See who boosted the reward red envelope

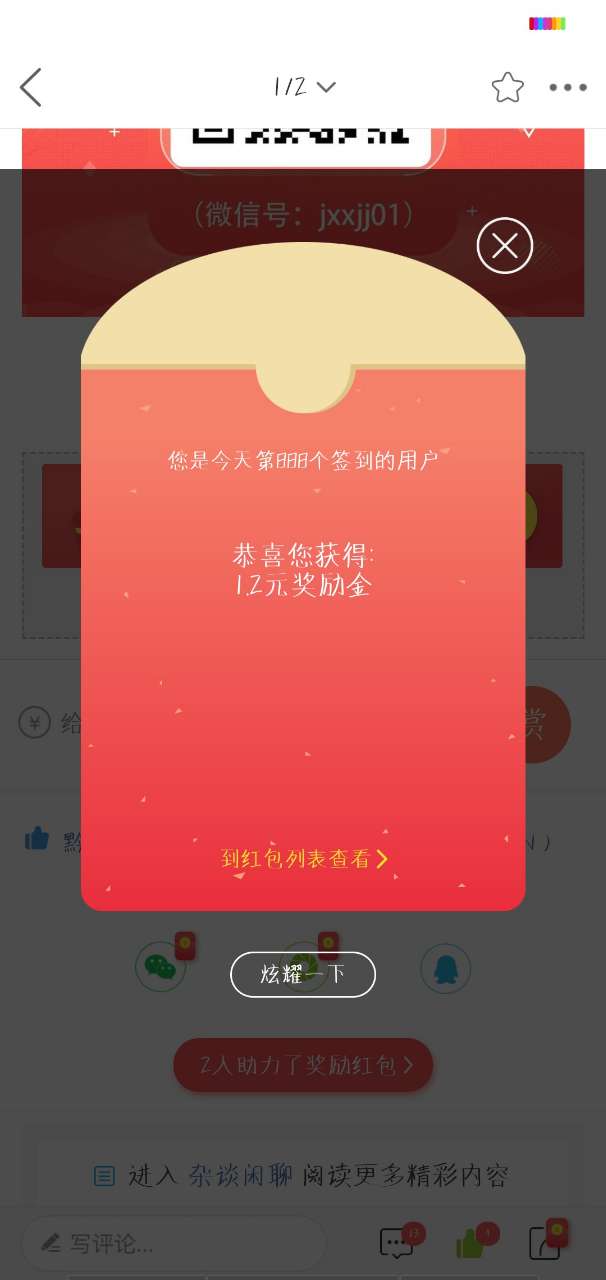304,1065
